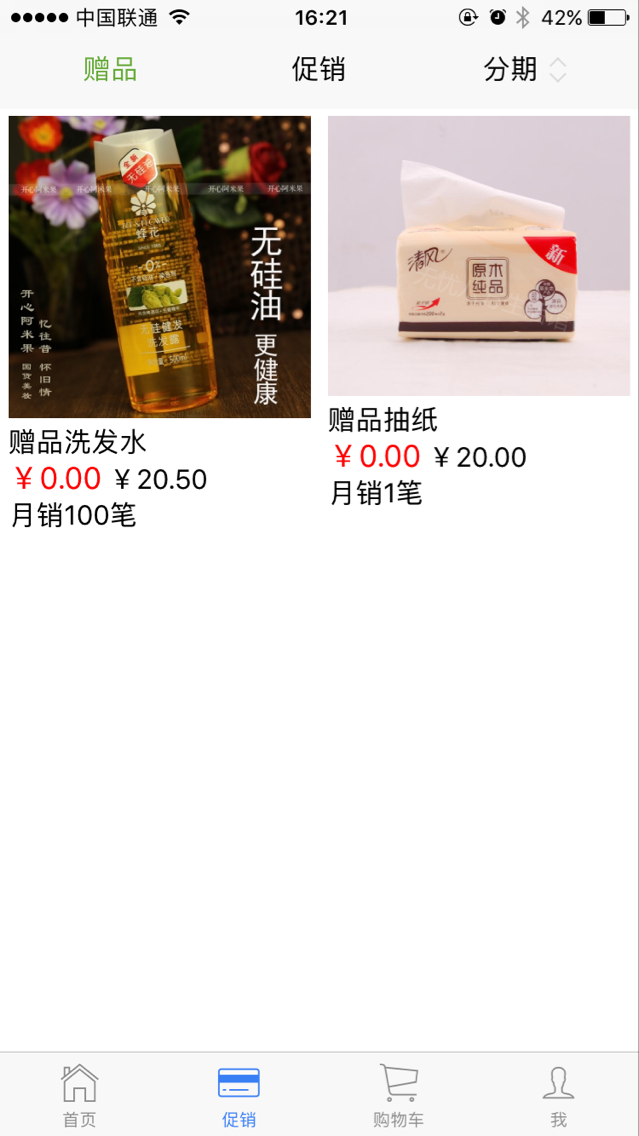Screen dimensions: 639x1136
Task: Select the 促销 top tab
Action: click(x=318, y=70)
